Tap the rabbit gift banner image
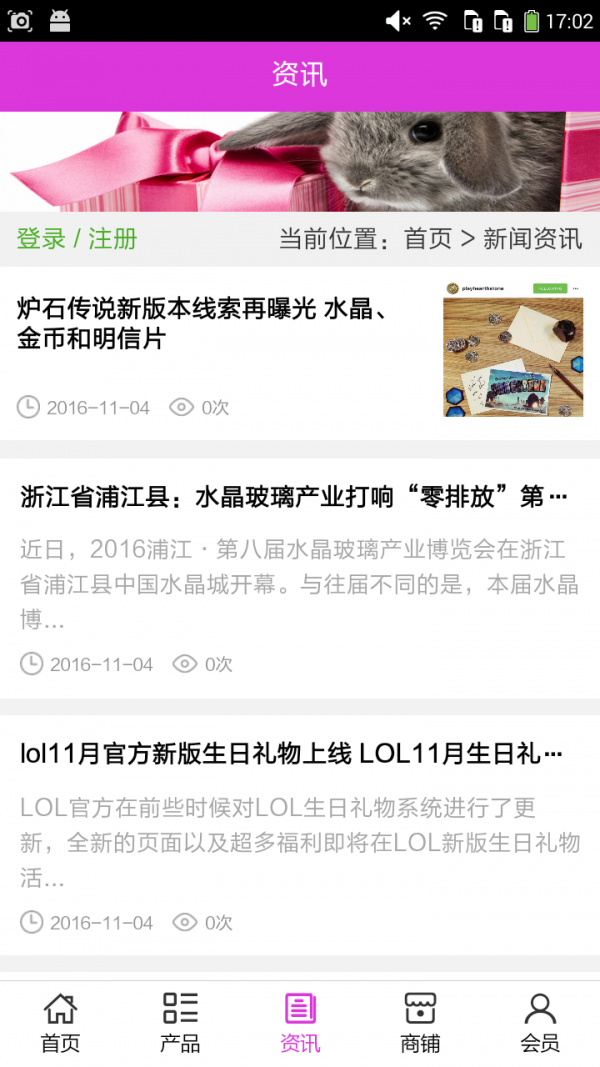 click(300, 162)
